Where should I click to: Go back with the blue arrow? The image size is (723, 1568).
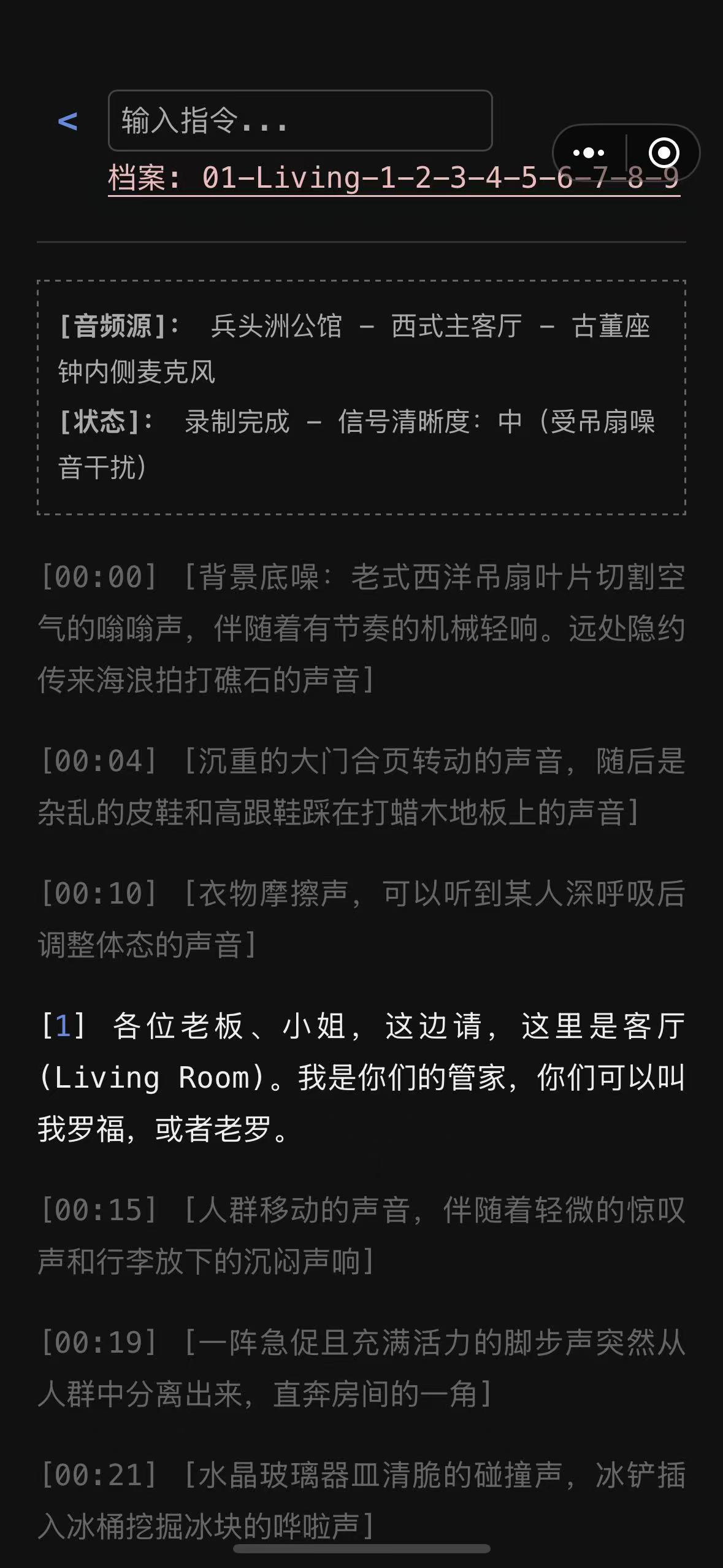point(67,121)
